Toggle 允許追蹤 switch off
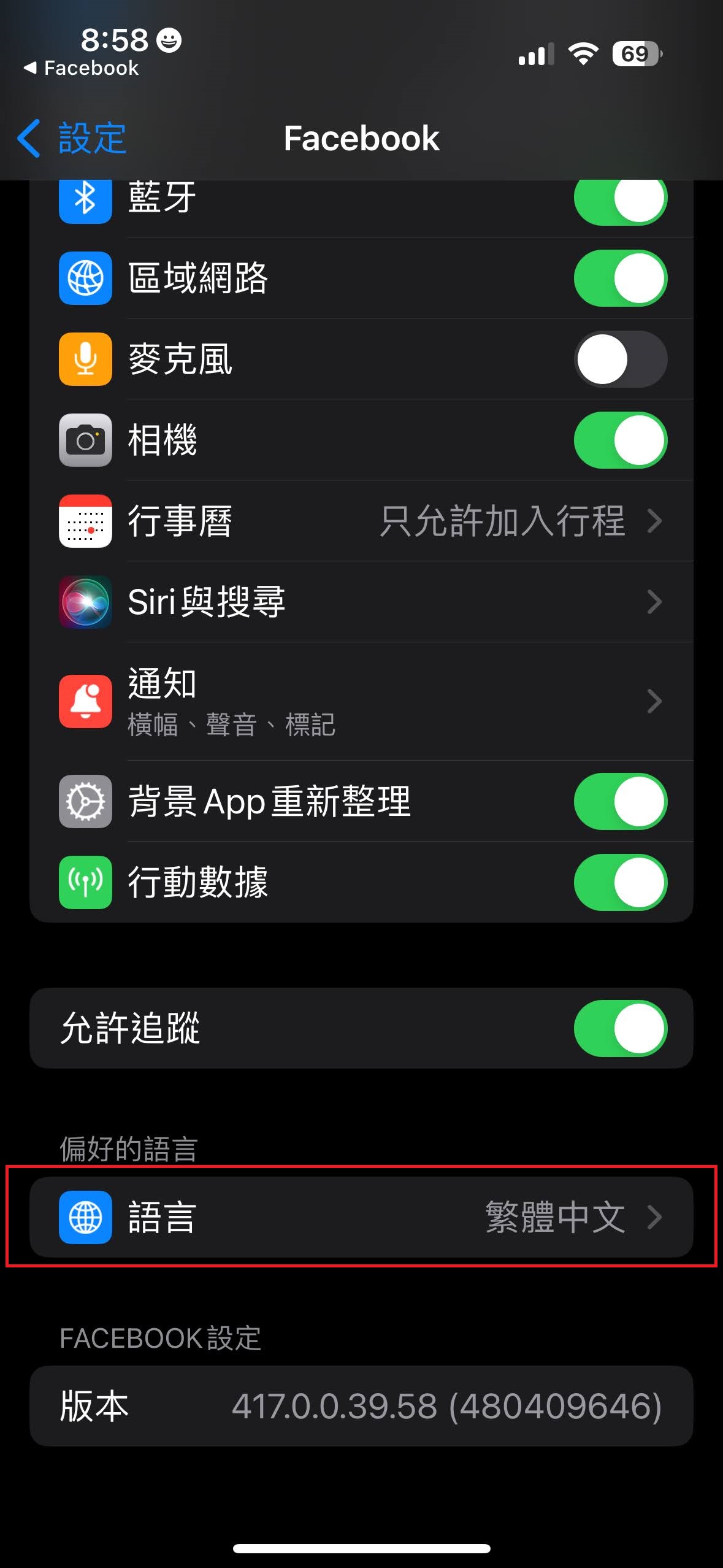 click(620, 1028)
